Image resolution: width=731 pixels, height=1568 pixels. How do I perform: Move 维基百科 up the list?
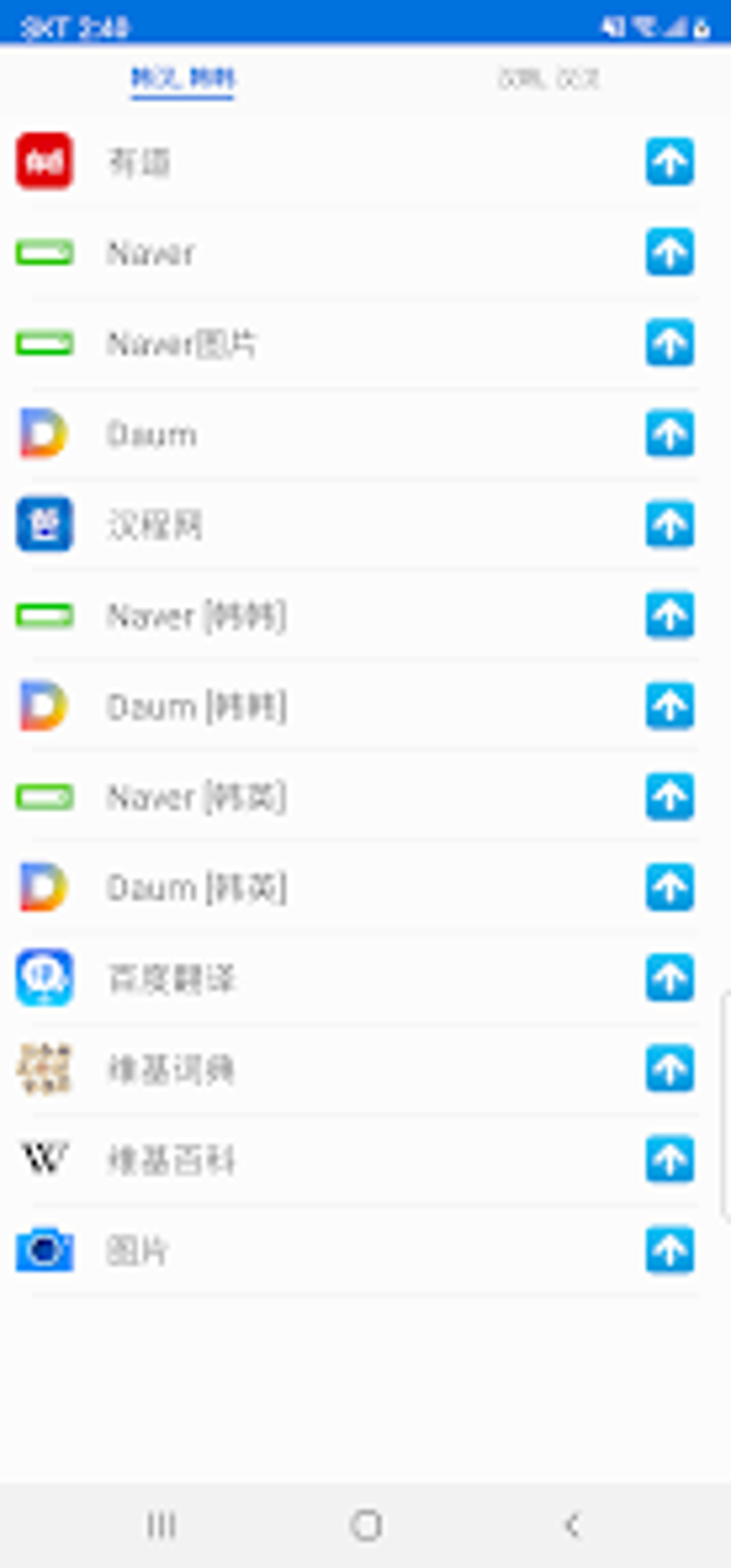[x=669, y=1159]
